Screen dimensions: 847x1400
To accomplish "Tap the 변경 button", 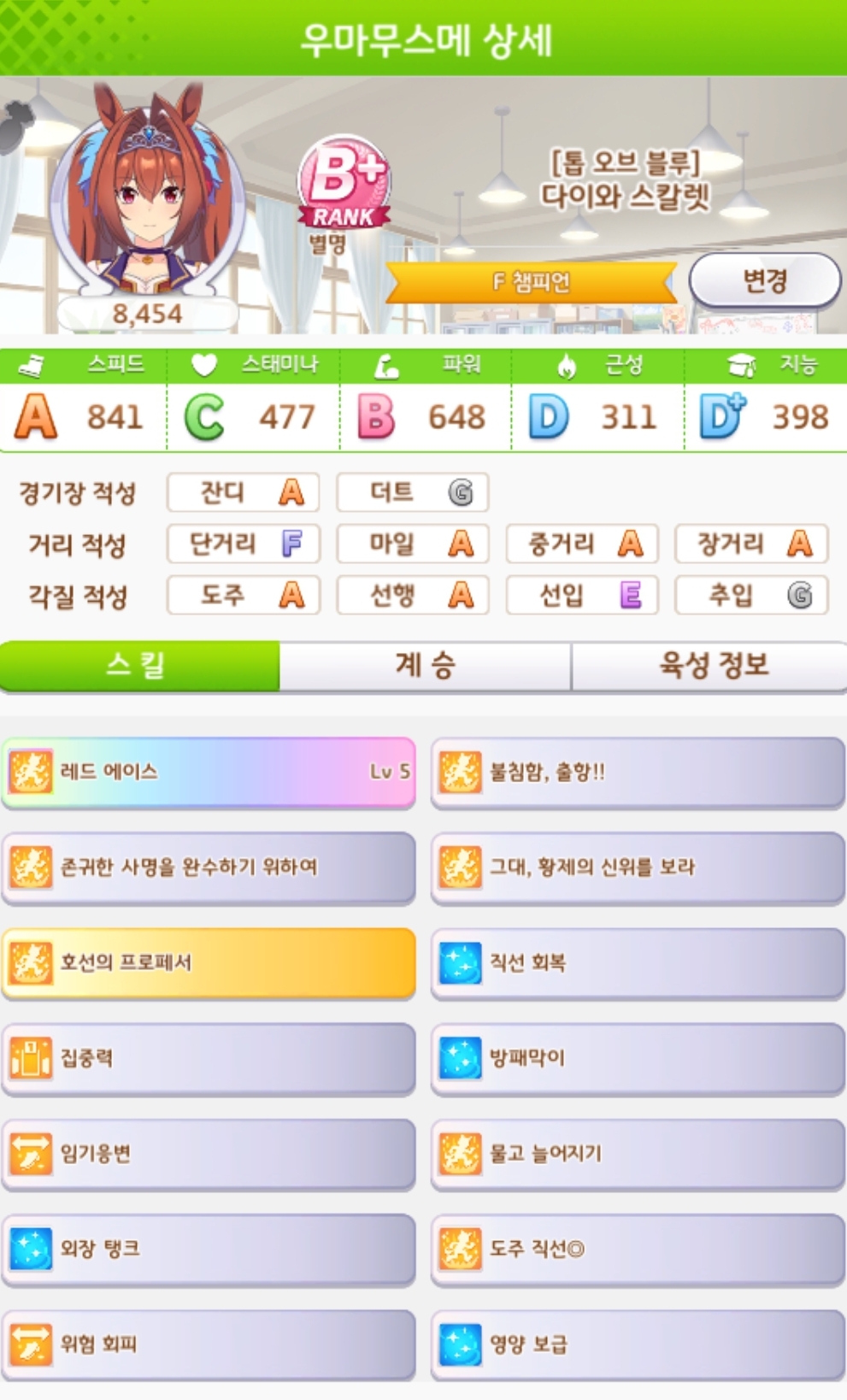I will (764, 280).
